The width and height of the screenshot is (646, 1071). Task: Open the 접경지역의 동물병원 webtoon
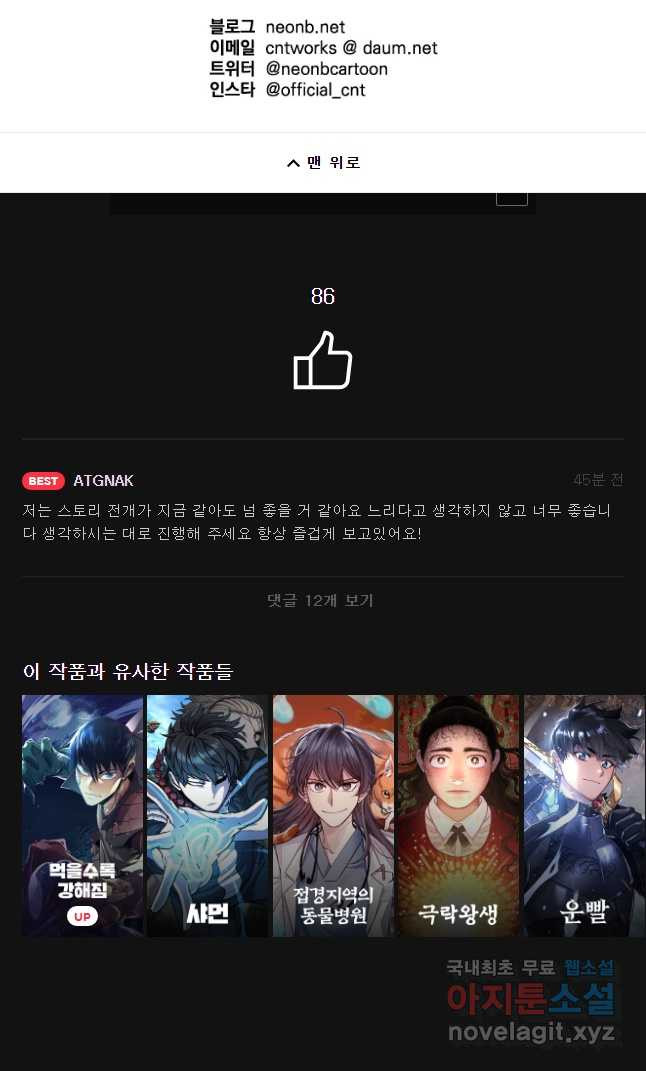[333, 815]
